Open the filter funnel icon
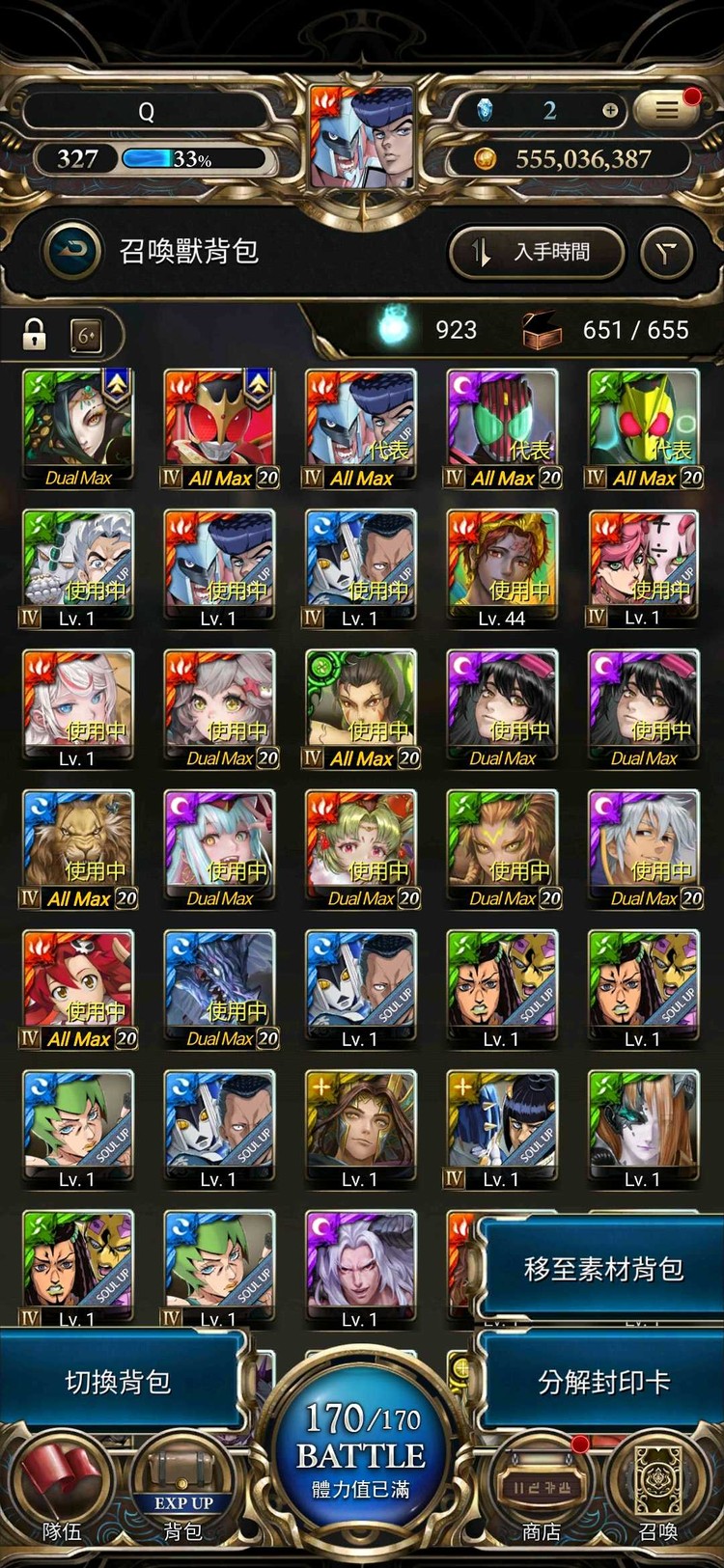 pyautogui.click(x=667, y=253)
